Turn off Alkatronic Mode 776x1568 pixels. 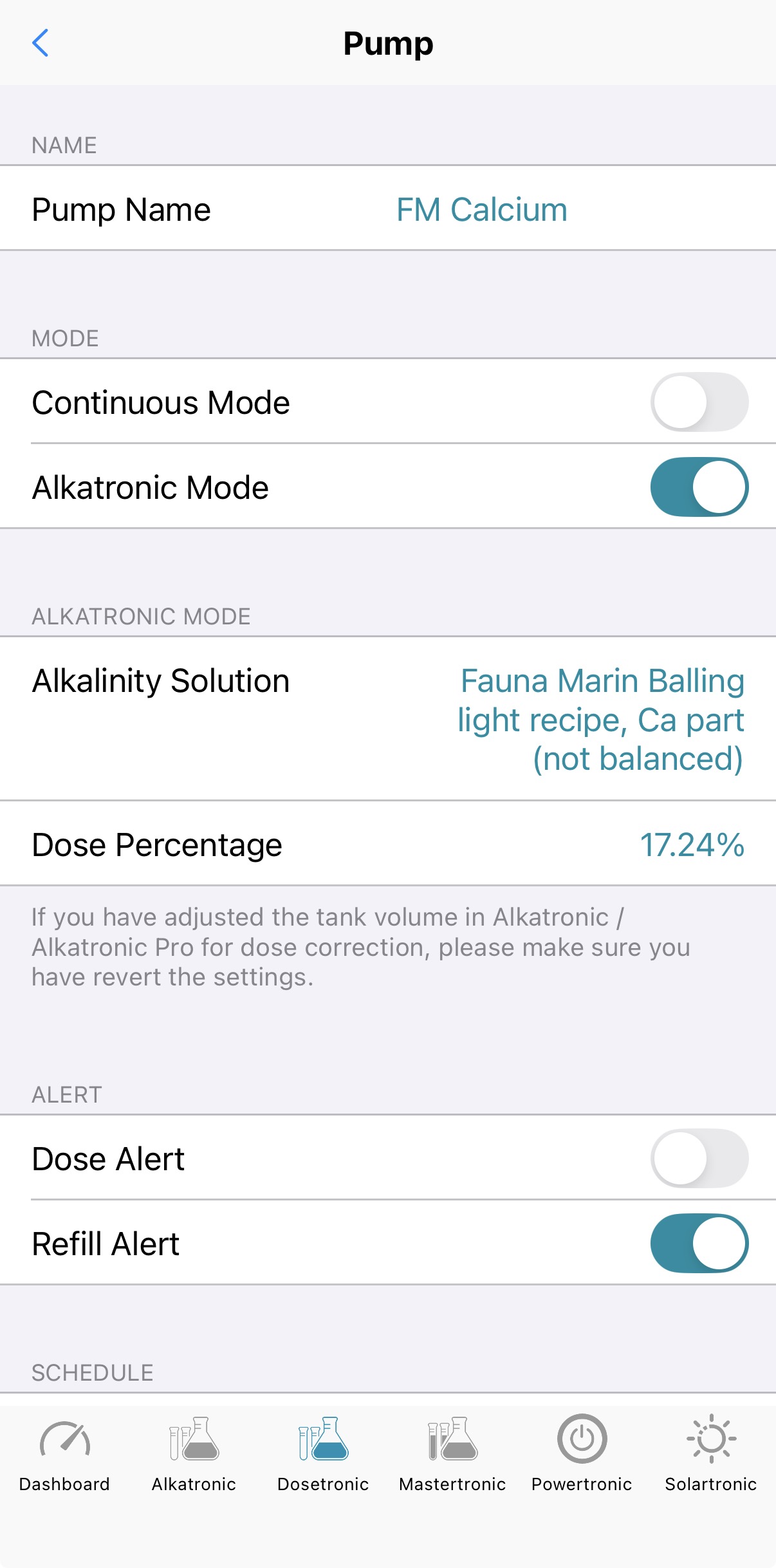[699, 487]
